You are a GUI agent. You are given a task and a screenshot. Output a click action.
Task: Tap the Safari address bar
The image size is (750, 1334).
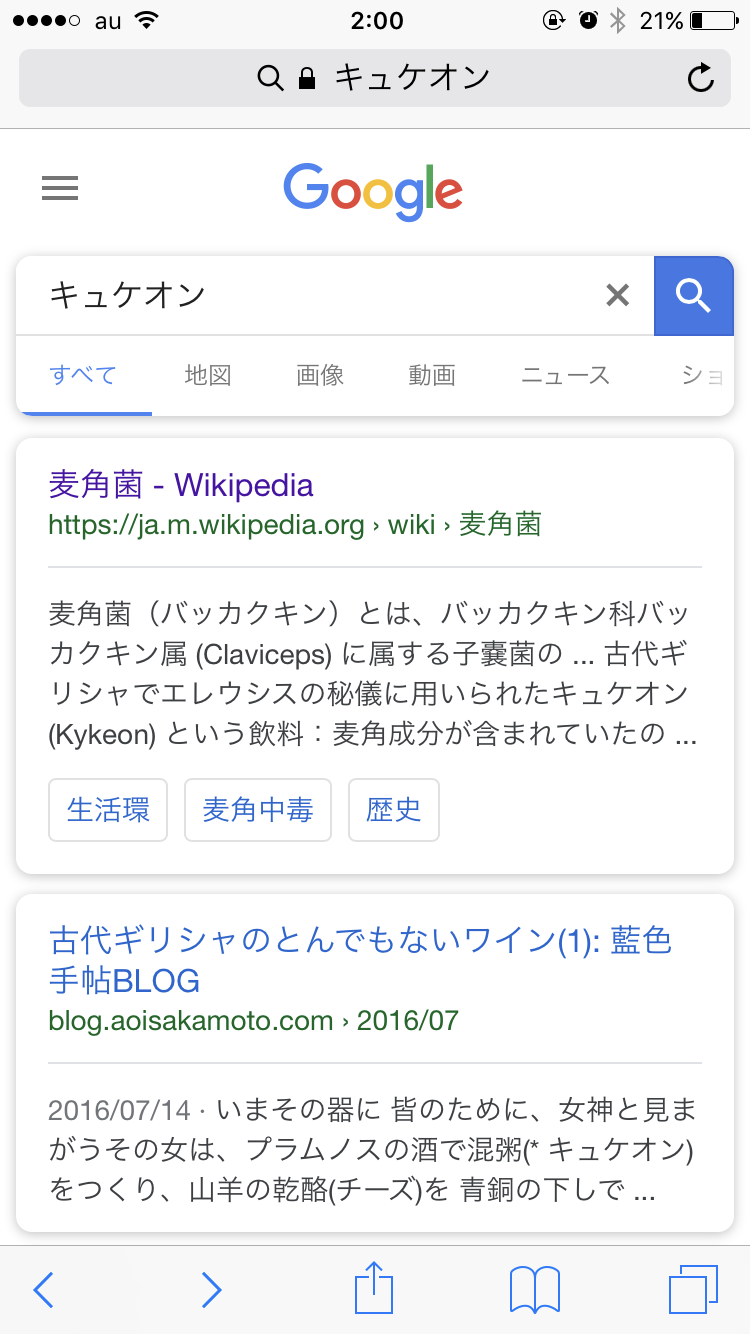[x=375, y=78]
